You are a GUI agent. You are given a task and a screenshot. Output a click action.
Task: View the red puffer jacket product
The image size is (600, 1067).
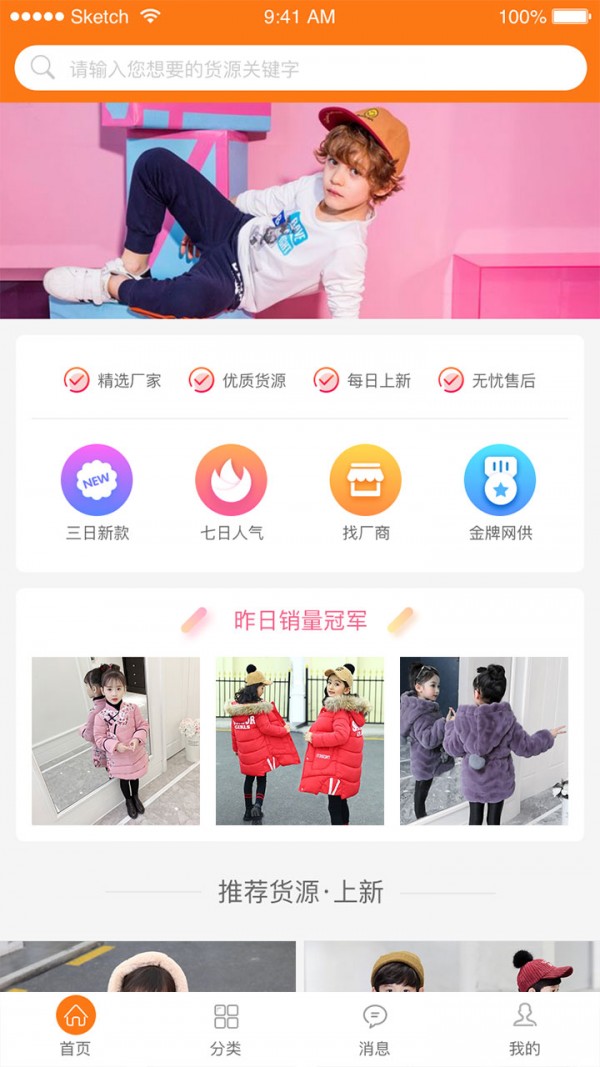click(x=300, y=741)
